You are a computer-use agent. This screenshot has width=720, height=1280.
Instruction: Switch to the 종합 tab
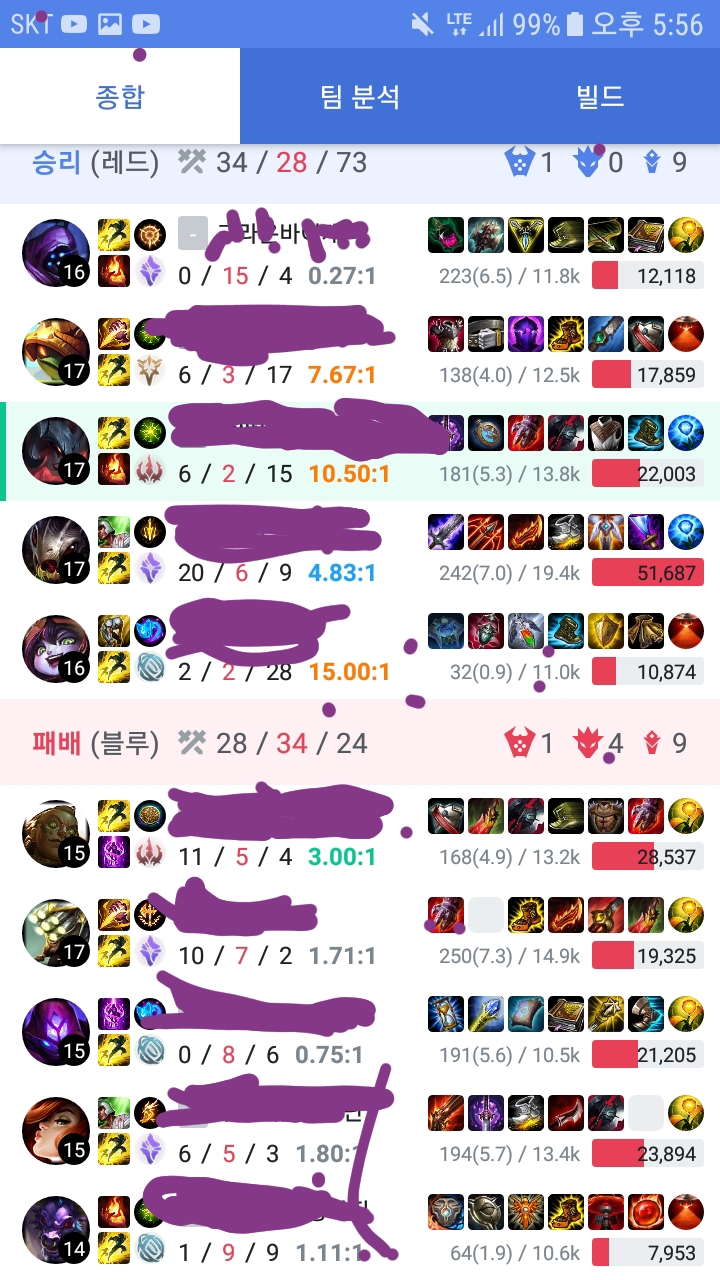click(x=120, y=96)
